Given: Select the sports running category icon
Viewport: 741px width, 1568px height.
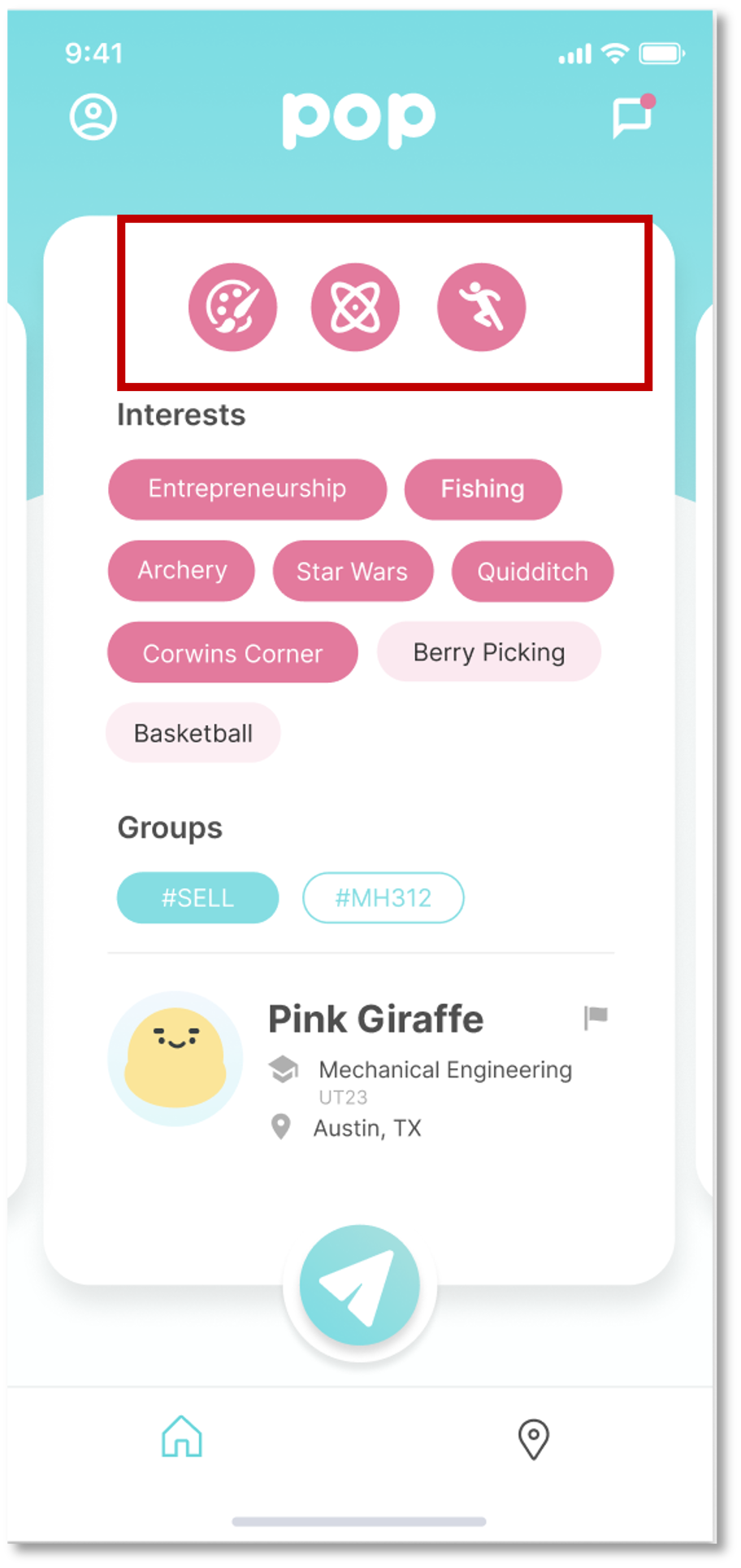Looking at the screenshot, I should (x=481, y=307).
